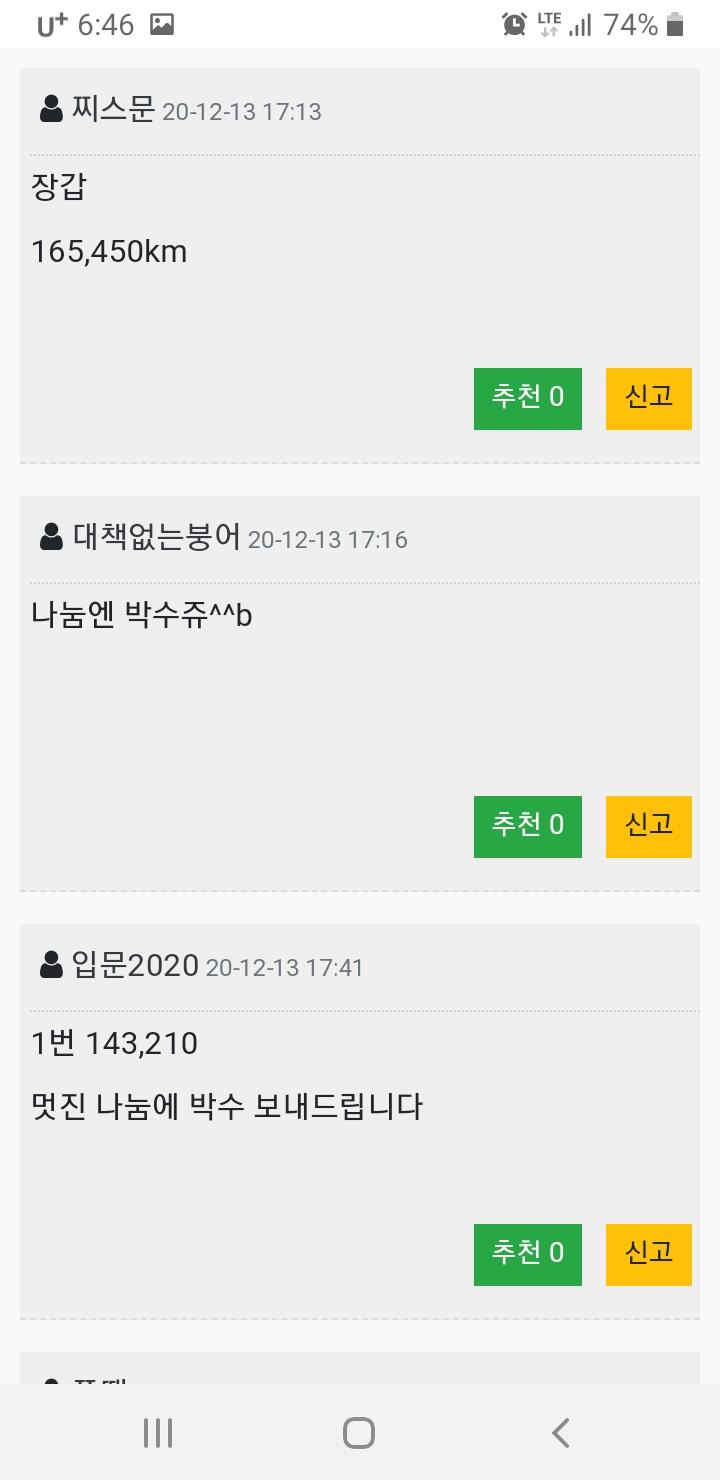The height and width of the screenshot is (1480, 720).
Task: Report 대책없는붕어's comment with 신고
Action: 649,826
